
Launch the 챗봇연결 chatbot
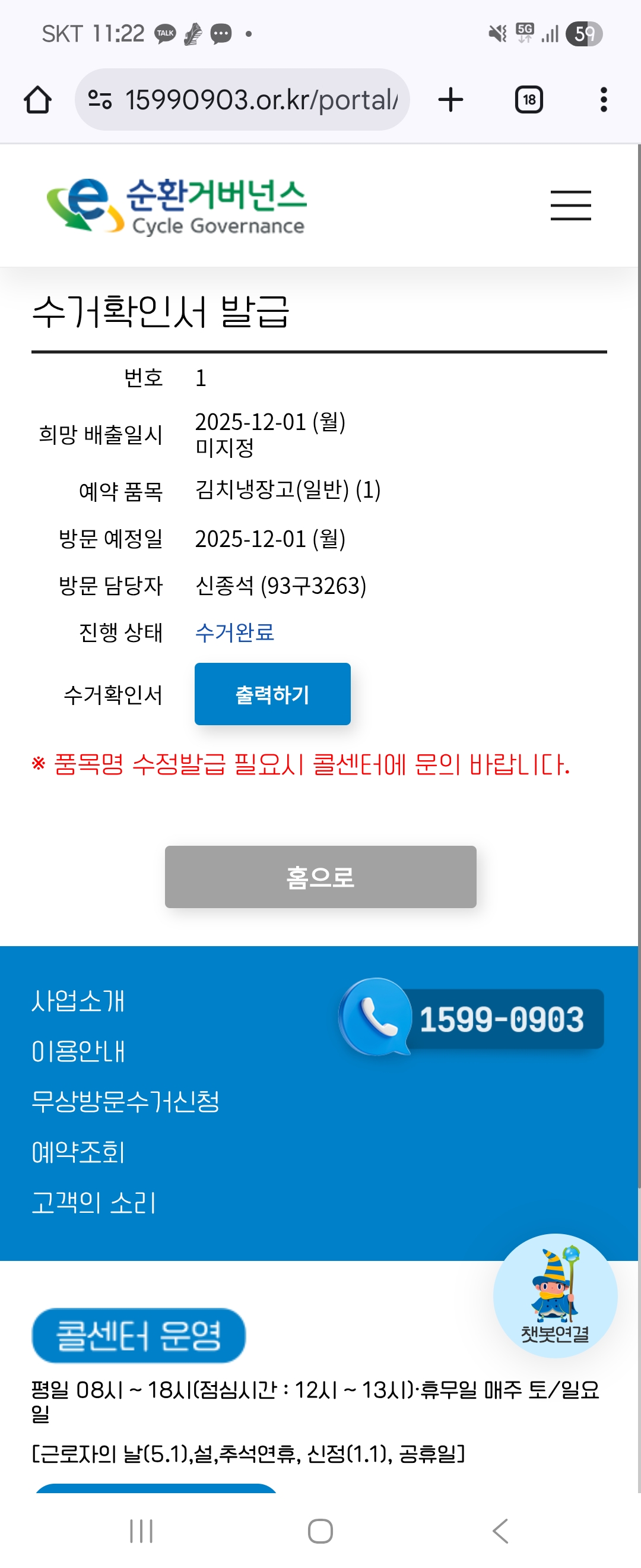coord(554,1295)
